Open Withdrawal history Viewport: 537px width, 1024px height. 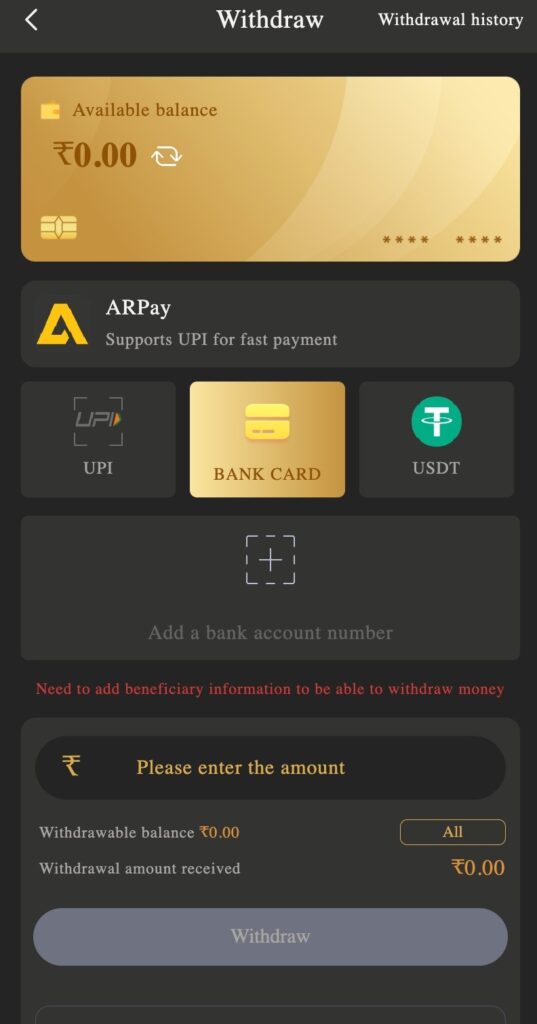click(450, 20)
